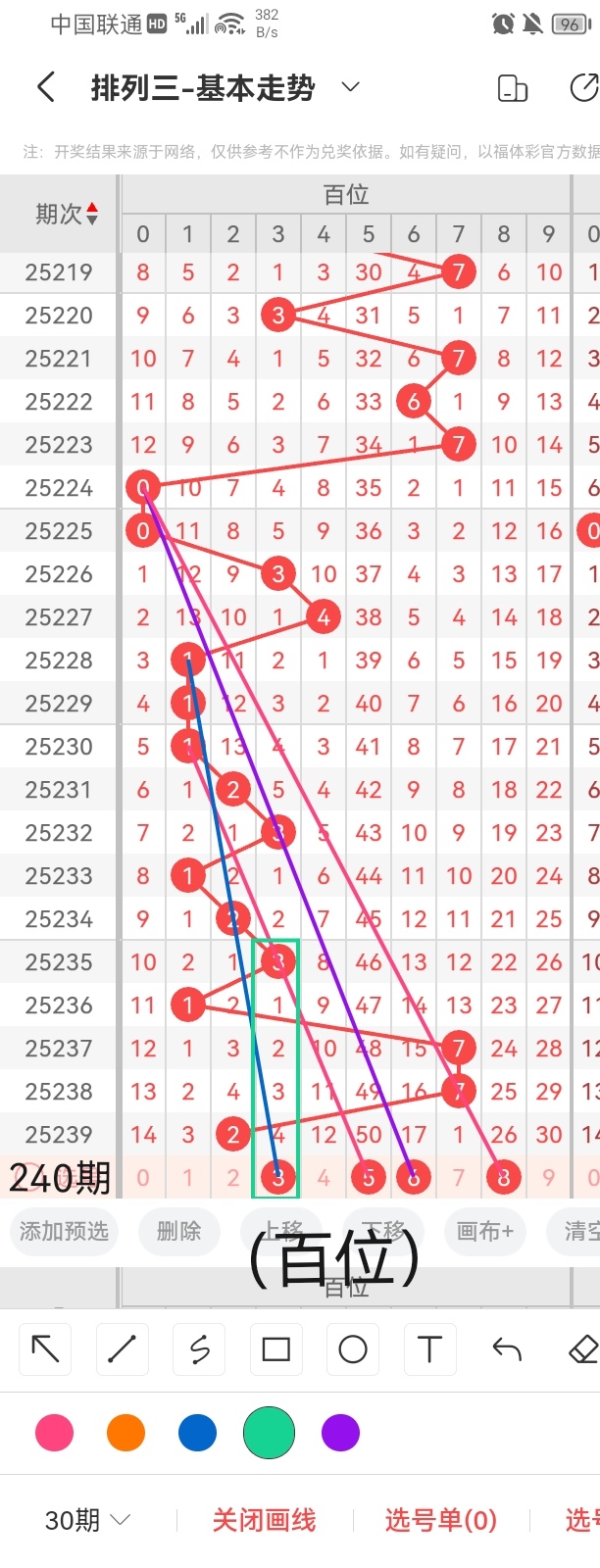Open the 30期 period count dropdown
Screen dimensions: 600x1568
coord(87,1520)
